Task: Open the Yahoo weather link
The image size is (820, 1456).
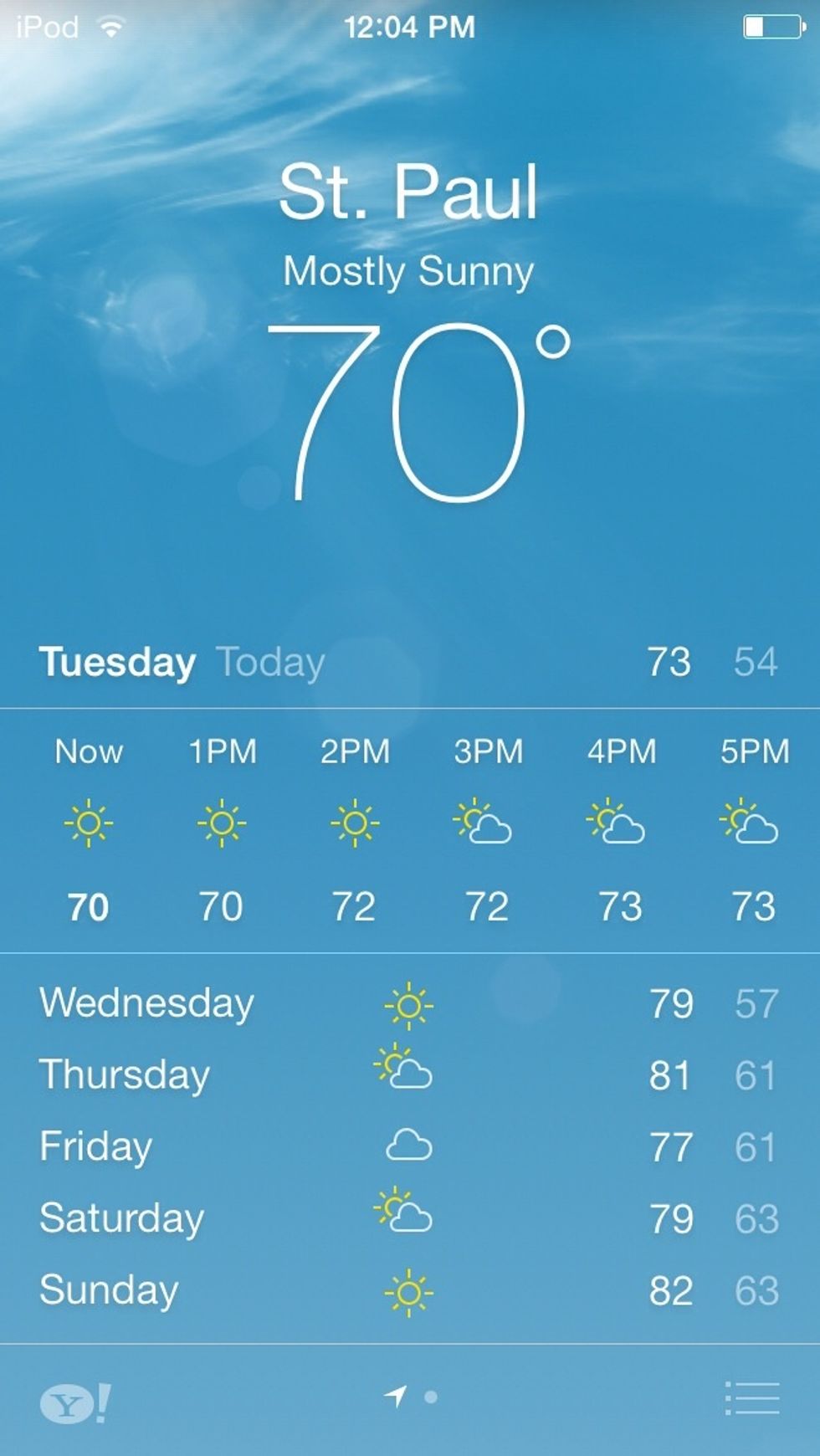Action: pos(74,1403)
